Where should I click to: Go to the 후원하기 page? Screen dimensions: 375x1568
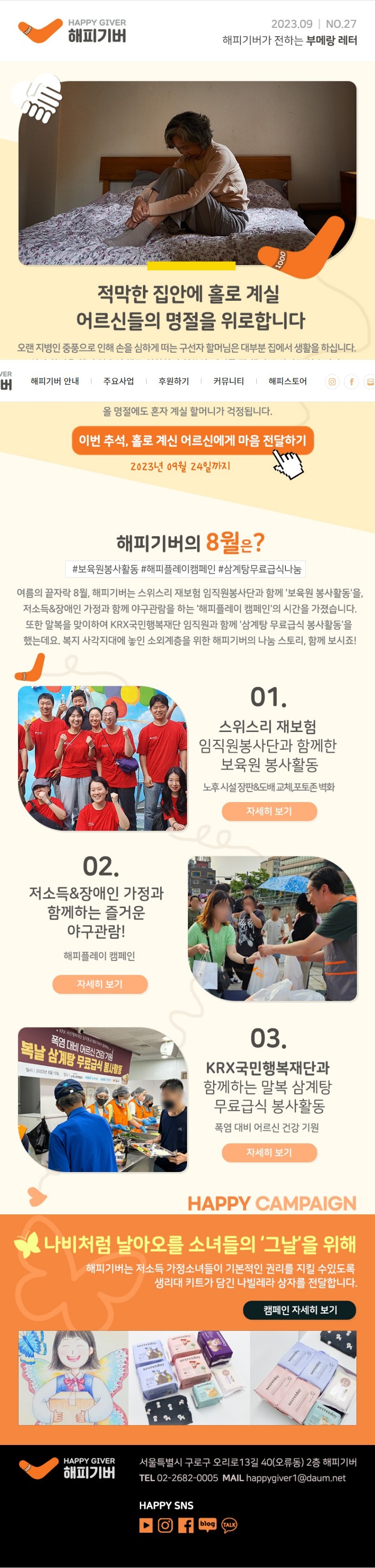174,381
